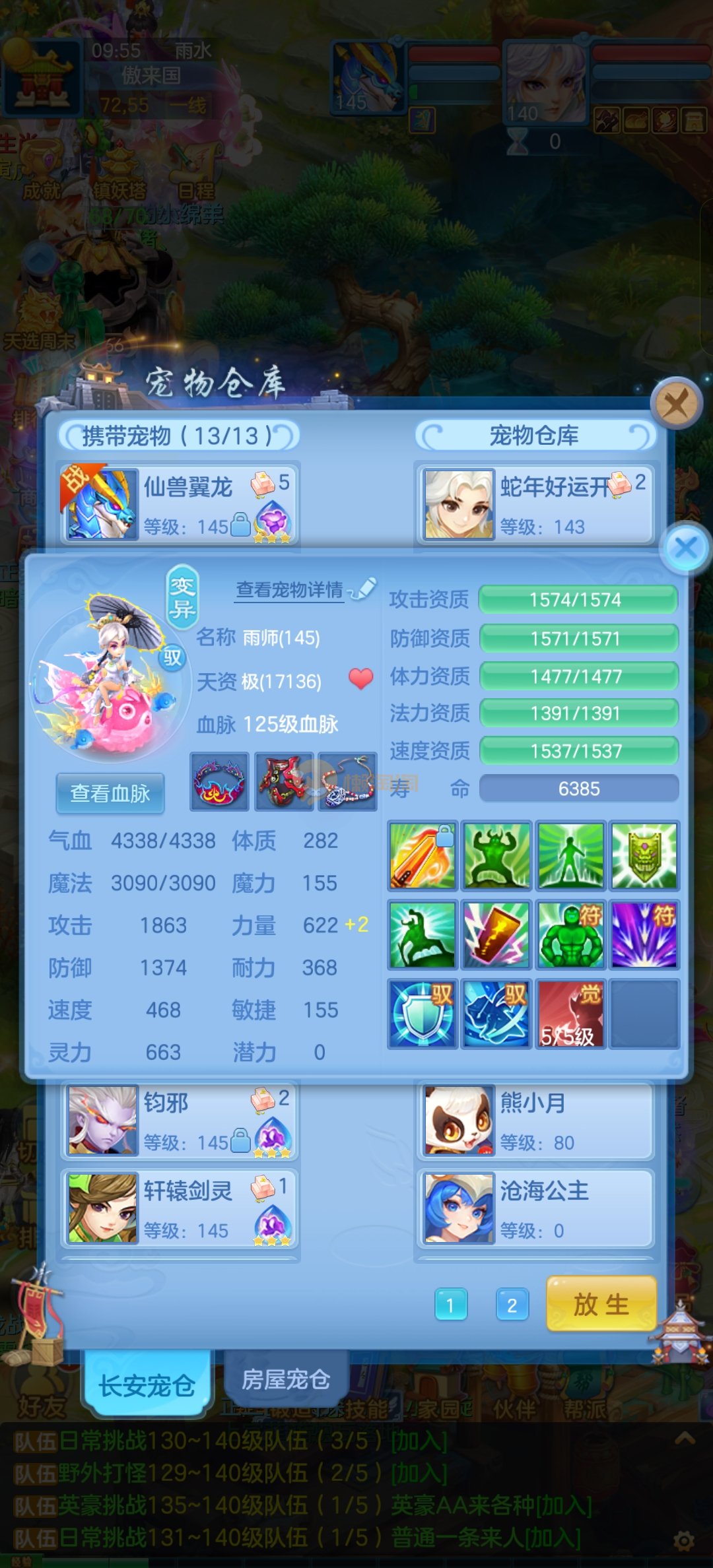Go to warehouse page 1
The width and height of the screenshot is (713, 1568).
click(x=451, y=1304)
